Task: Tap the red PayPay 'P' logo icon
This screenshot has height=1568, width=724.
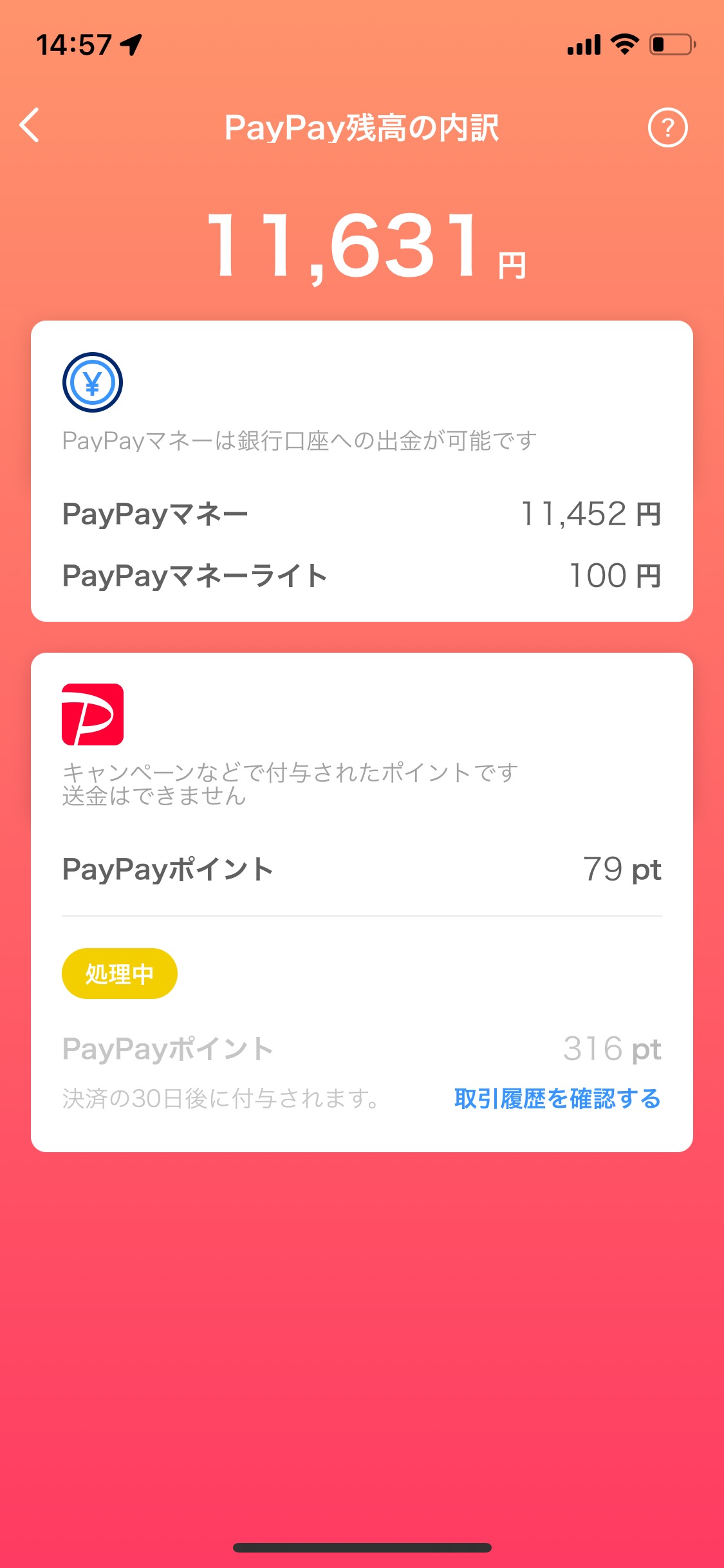Action: coord(92,714)
